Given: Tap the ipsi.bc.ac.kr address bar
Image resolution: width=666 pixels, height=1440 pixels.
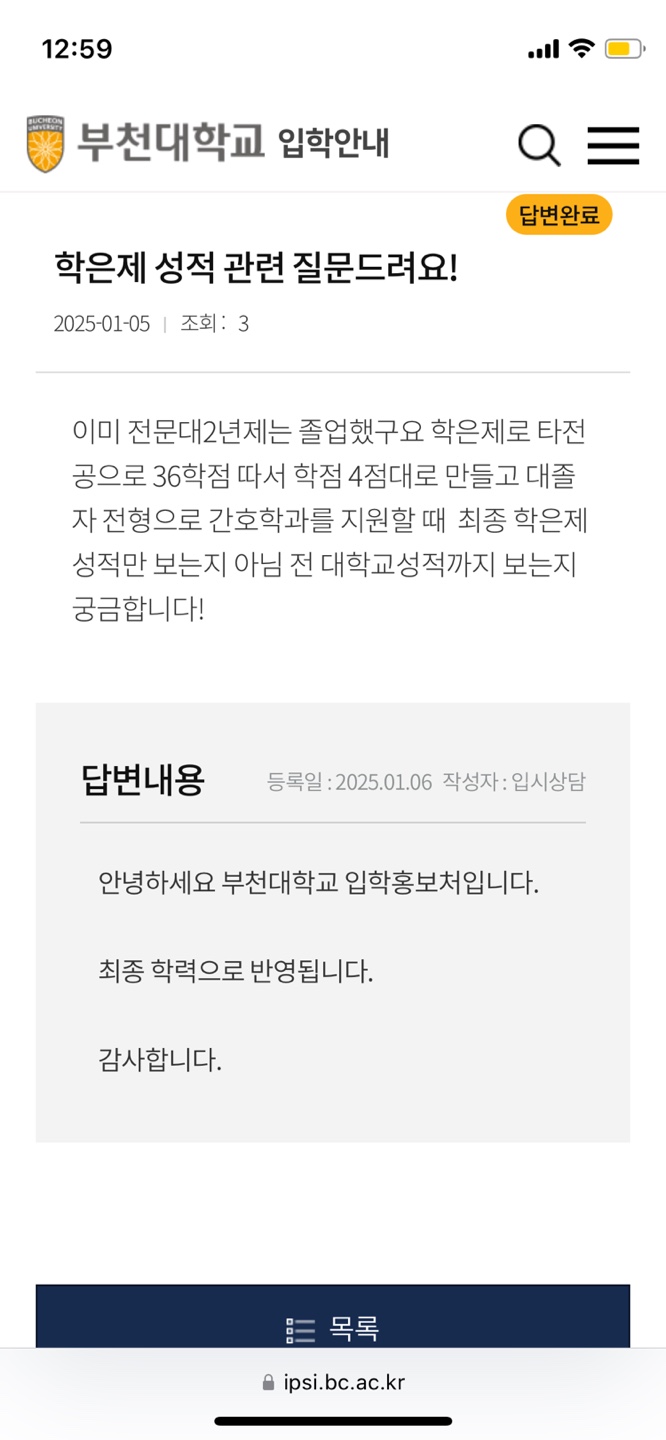Looking at the screenshot, I should tap(333, 1383).
